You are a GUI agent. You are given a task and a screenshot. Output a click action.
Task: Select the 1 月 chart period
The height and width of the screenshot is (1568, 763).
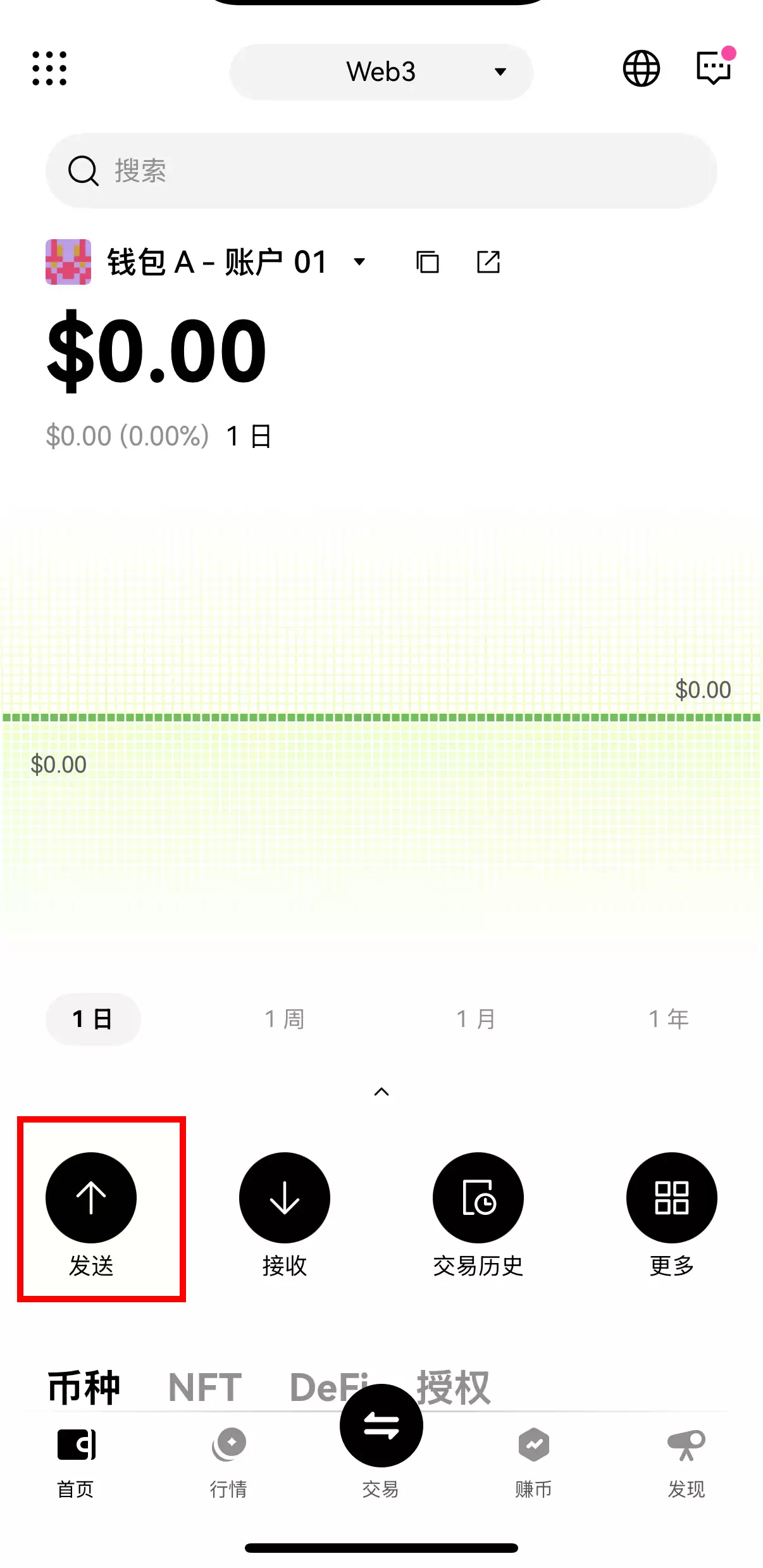pos(476,1018)
